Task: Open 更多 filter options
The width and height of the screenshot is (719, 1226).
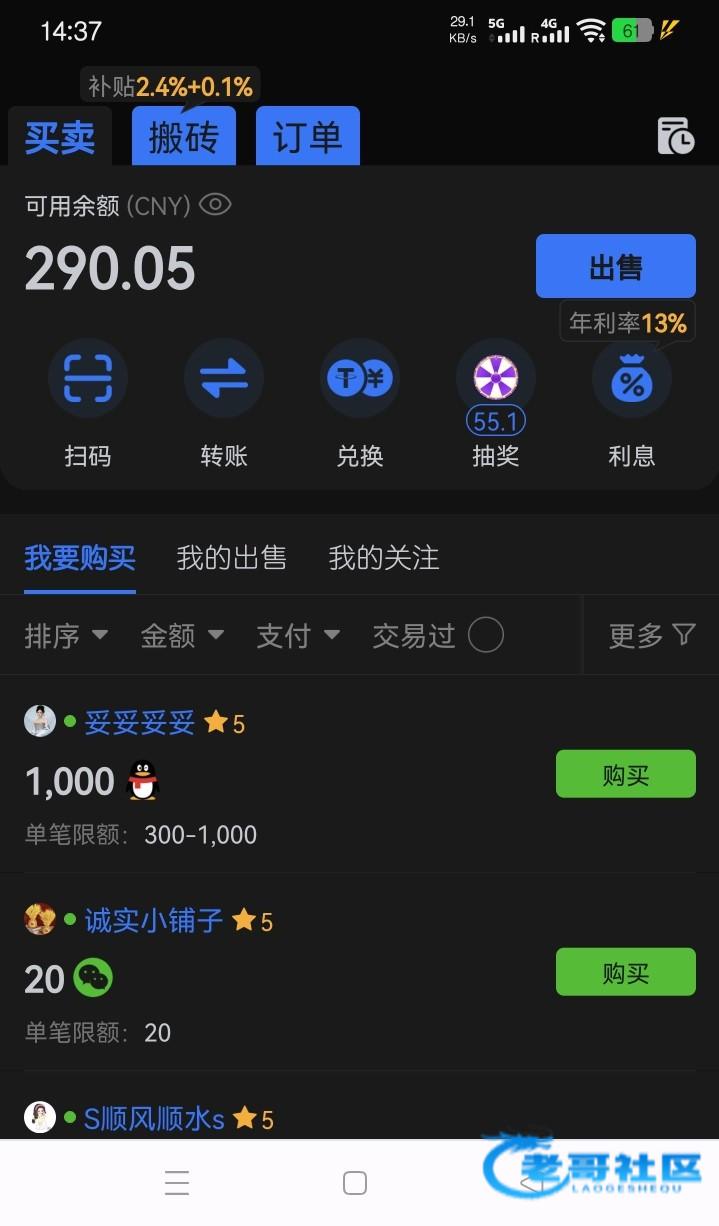Action: (x=652, y=635)
